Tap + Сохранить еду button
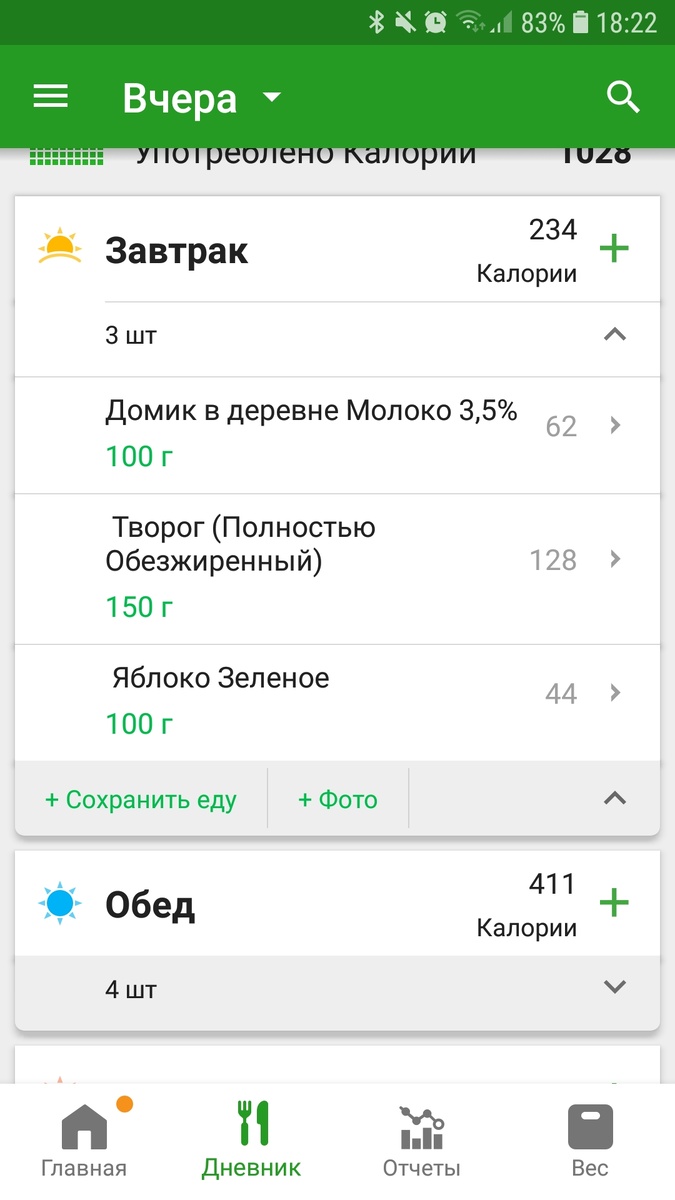 pos(141,799)
